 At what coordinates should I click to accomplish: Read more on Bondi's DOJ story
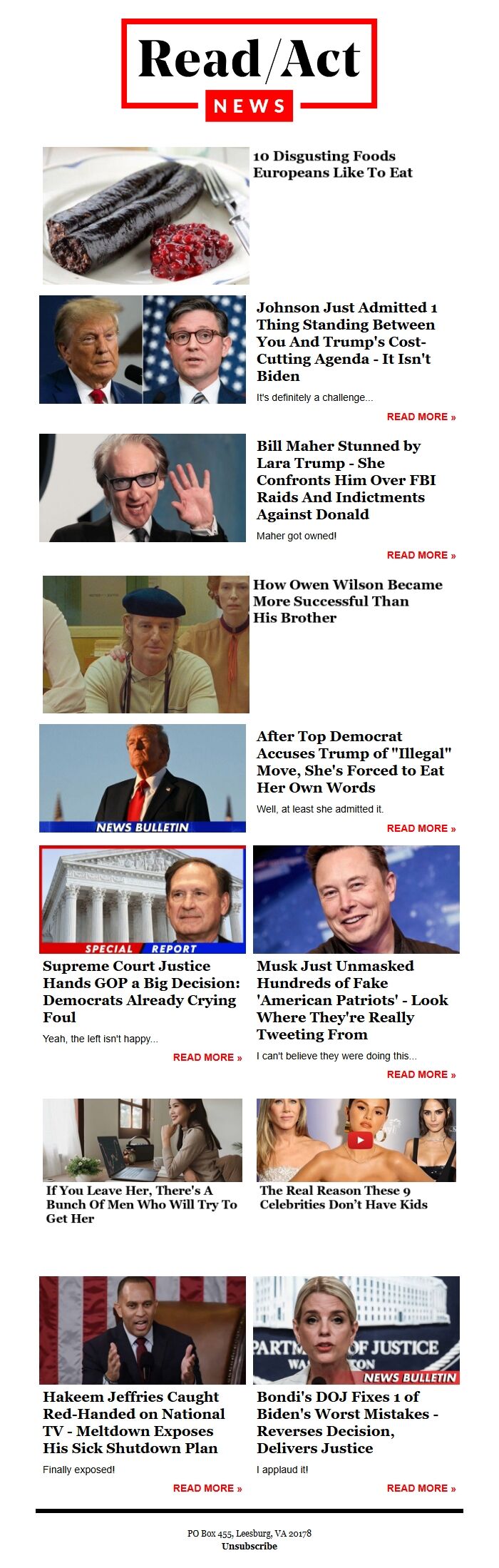pyautogui.click(x=421, y=1488)
